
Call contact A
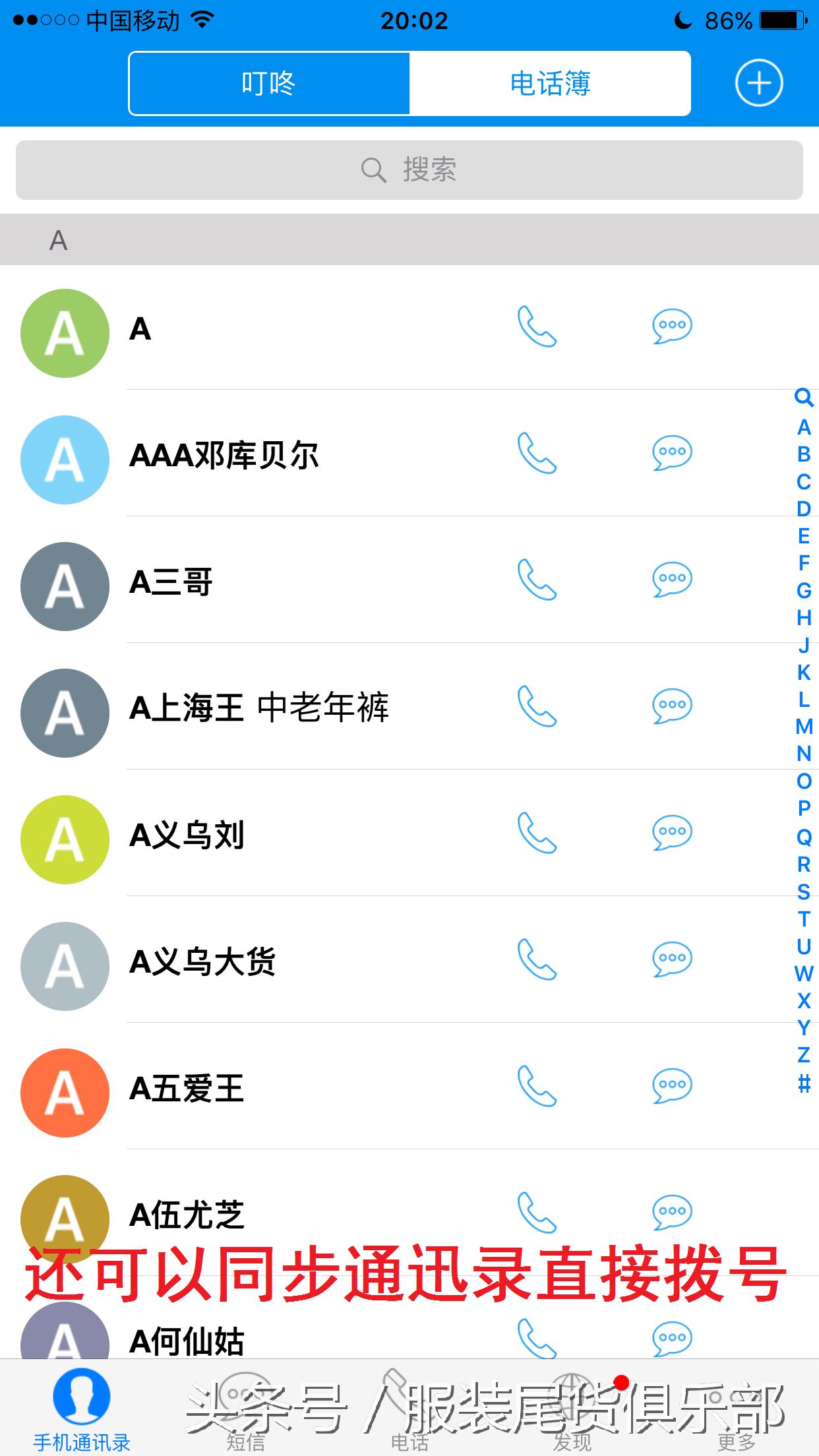coord(537,326)
